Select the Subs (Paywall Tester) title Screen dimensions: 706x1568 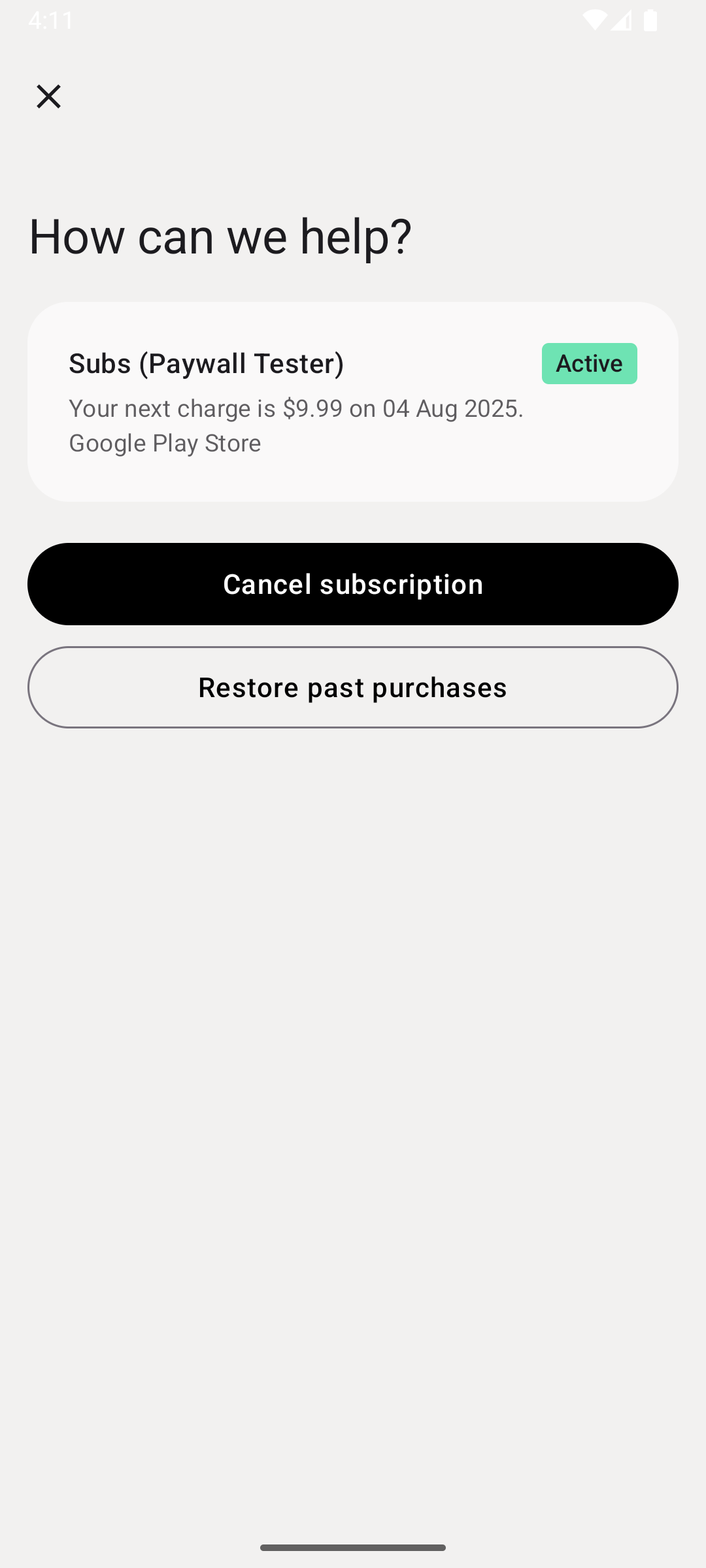[207, 363]
